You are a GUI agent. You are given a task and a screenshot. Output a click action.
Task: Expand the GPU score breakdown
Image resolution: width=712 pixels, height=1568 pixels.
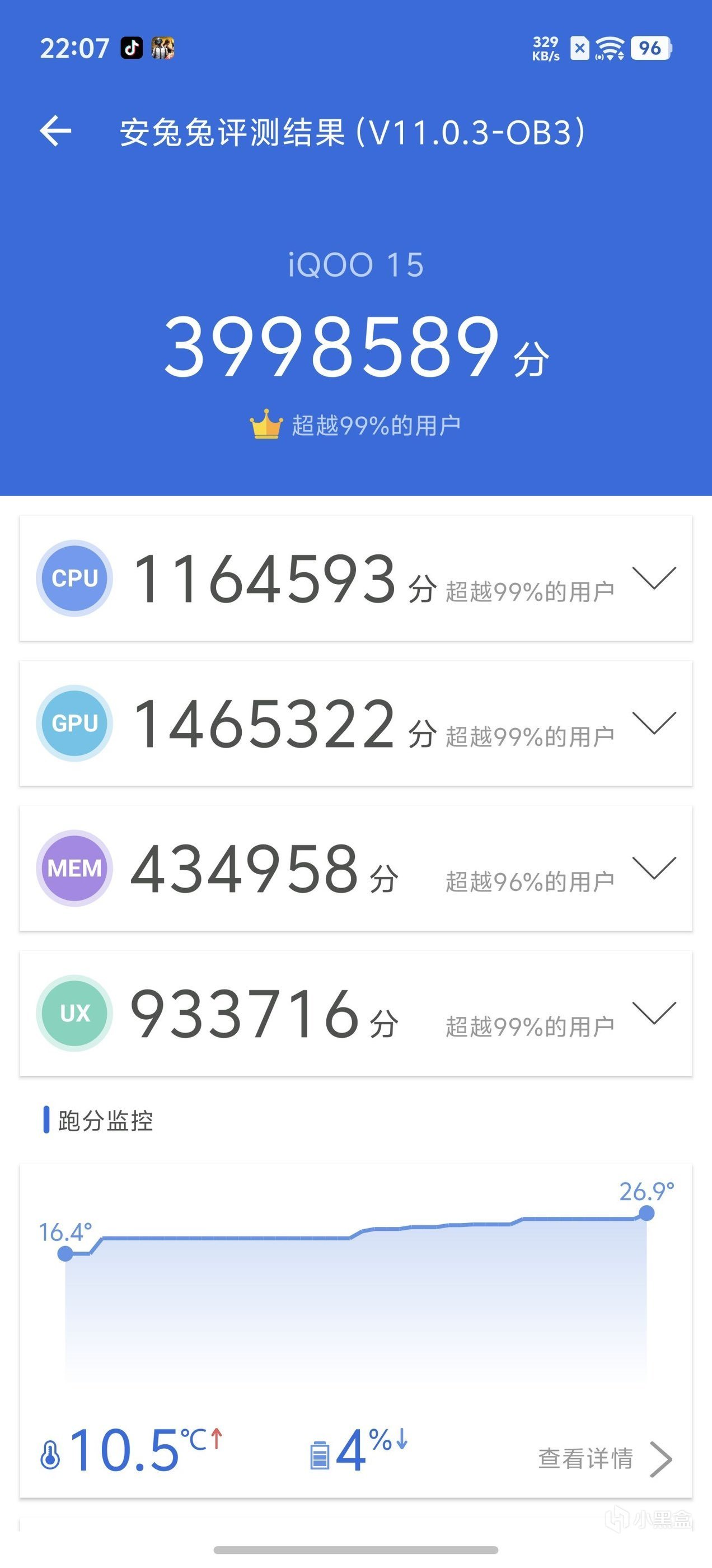click(654, 722)
